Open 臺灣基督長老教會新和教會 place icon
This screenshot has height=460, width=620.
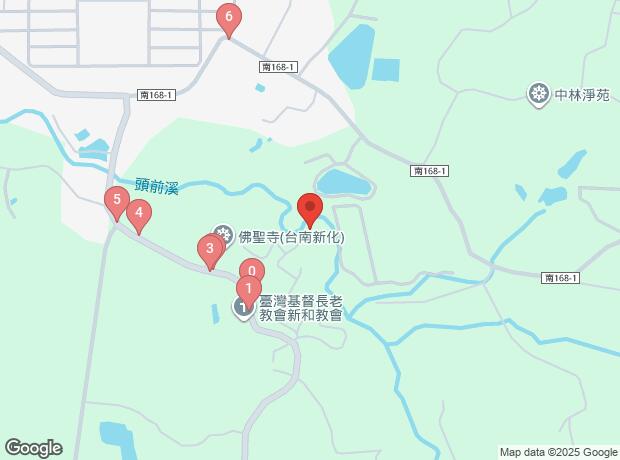pos(243,309)
